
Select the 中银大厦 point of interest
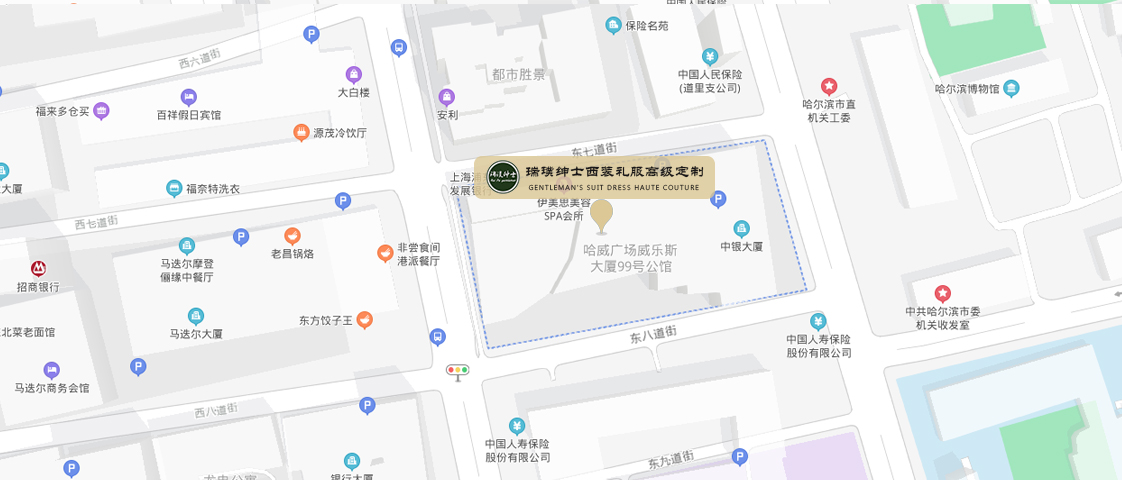(741, 228)
